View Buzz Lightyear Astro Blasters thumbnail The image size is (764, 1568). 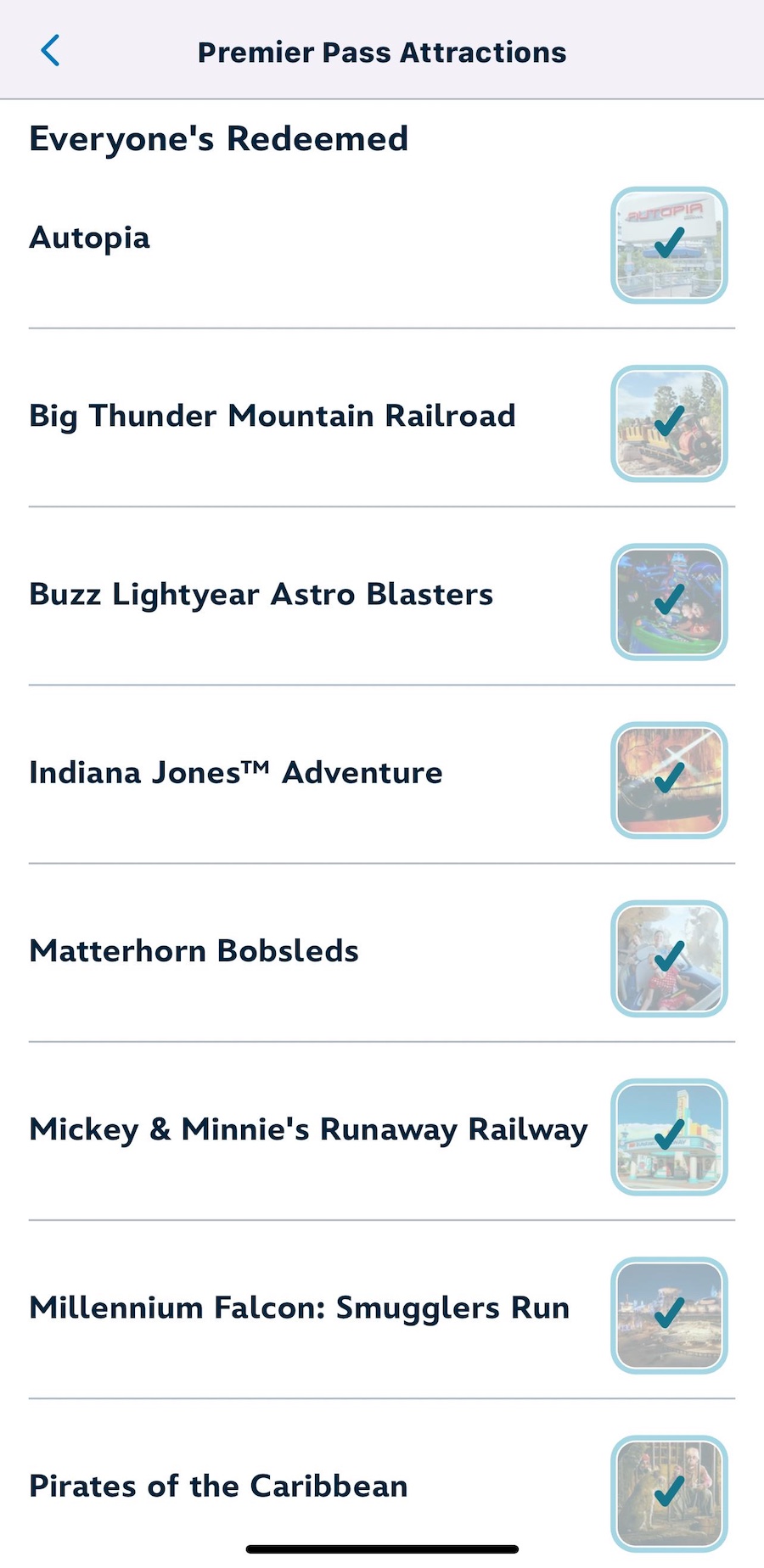point(669,602)
